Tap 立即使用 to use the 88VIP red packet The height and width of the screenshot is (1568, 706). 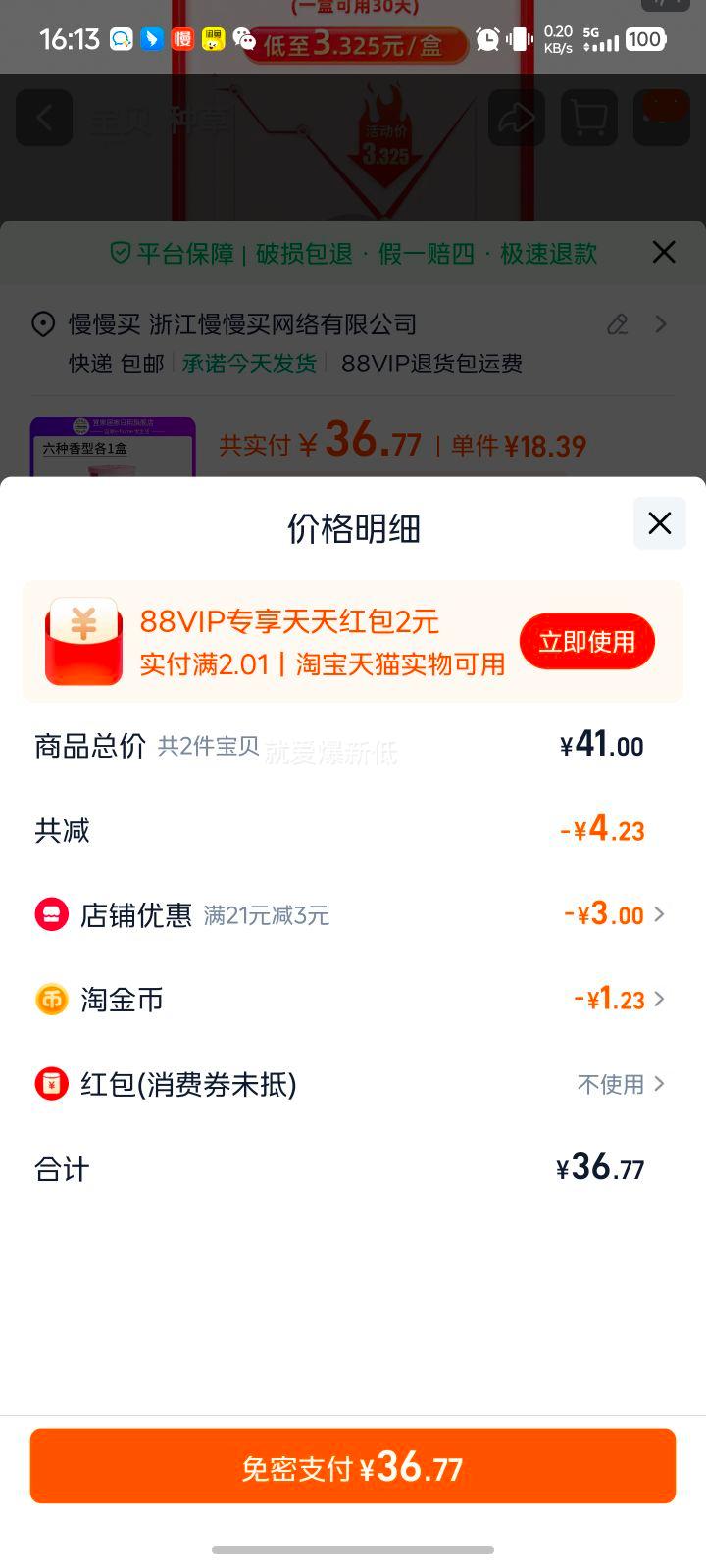[587, 642]
